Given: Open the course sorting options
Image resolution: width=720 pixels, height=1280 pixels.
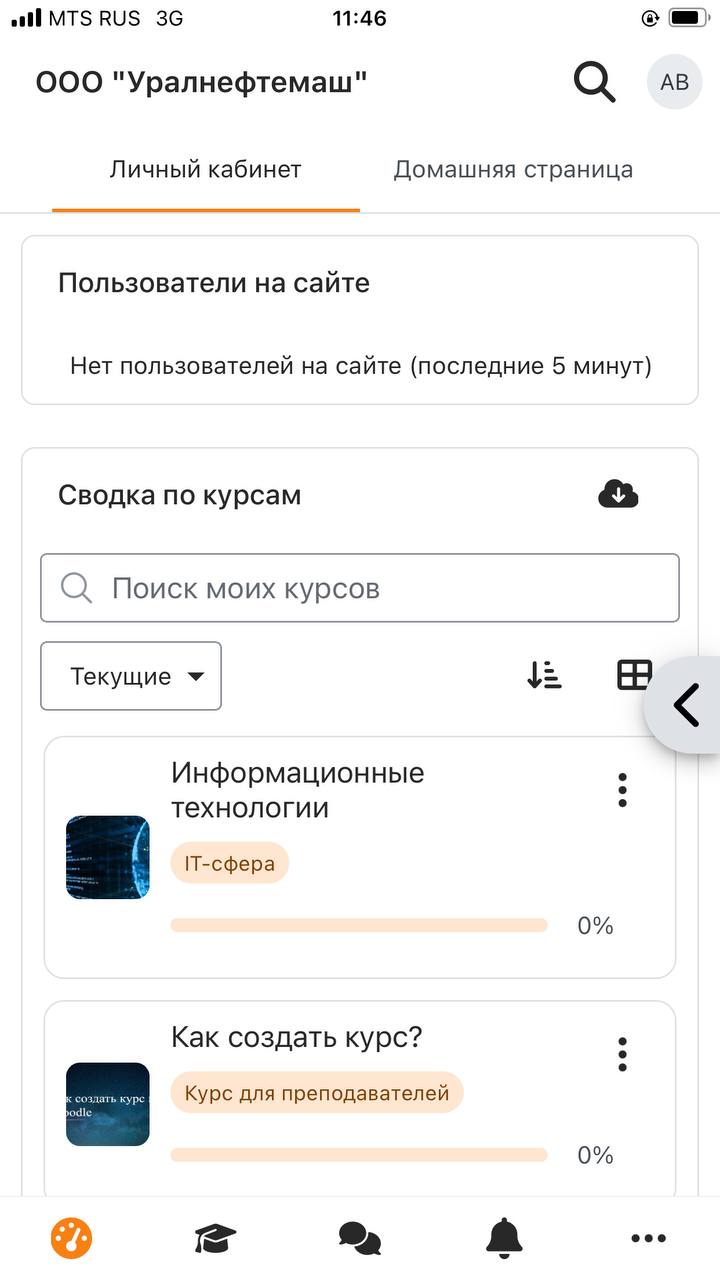Looking at the screenshot, I should point(545,676).
